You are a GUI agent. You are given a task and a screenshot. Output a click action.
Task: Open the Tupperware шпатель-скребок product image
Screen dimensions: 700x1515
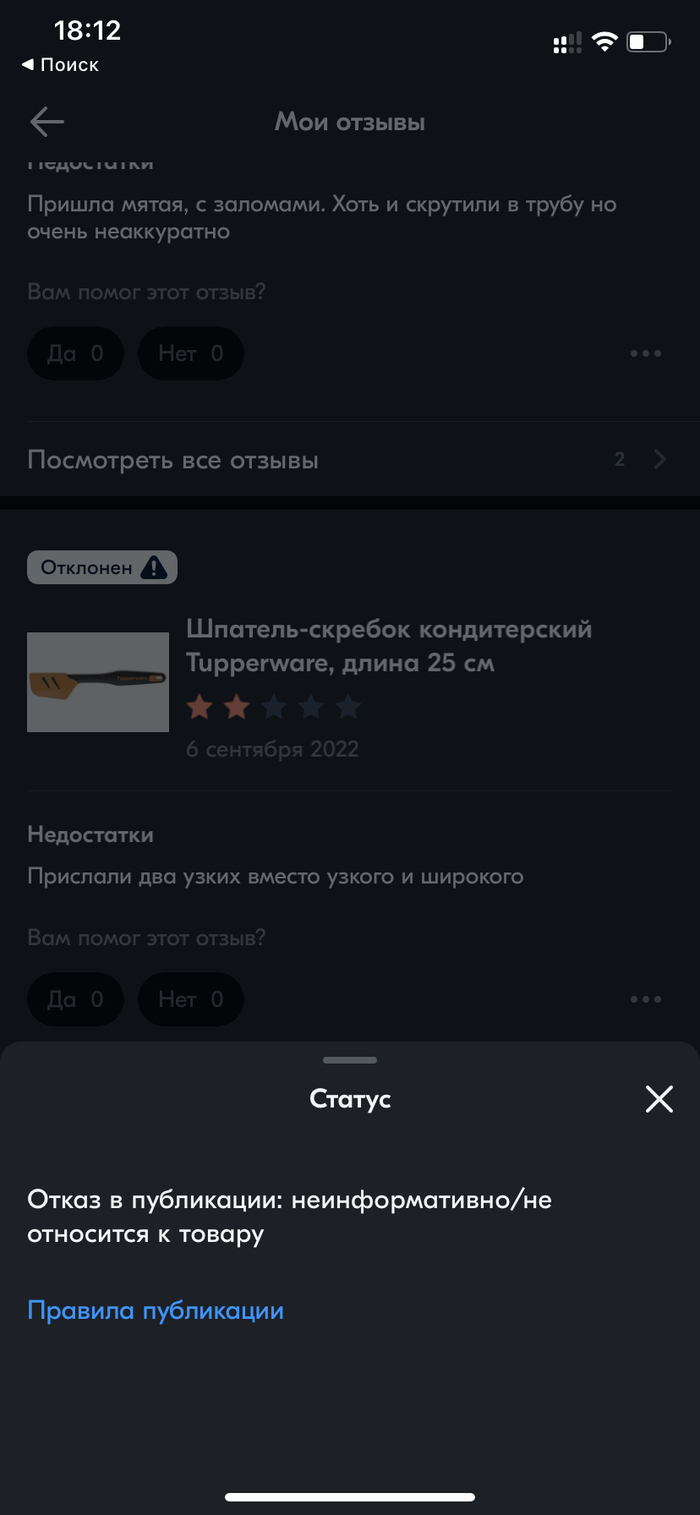pyautogui.click(x=98, y=682)
